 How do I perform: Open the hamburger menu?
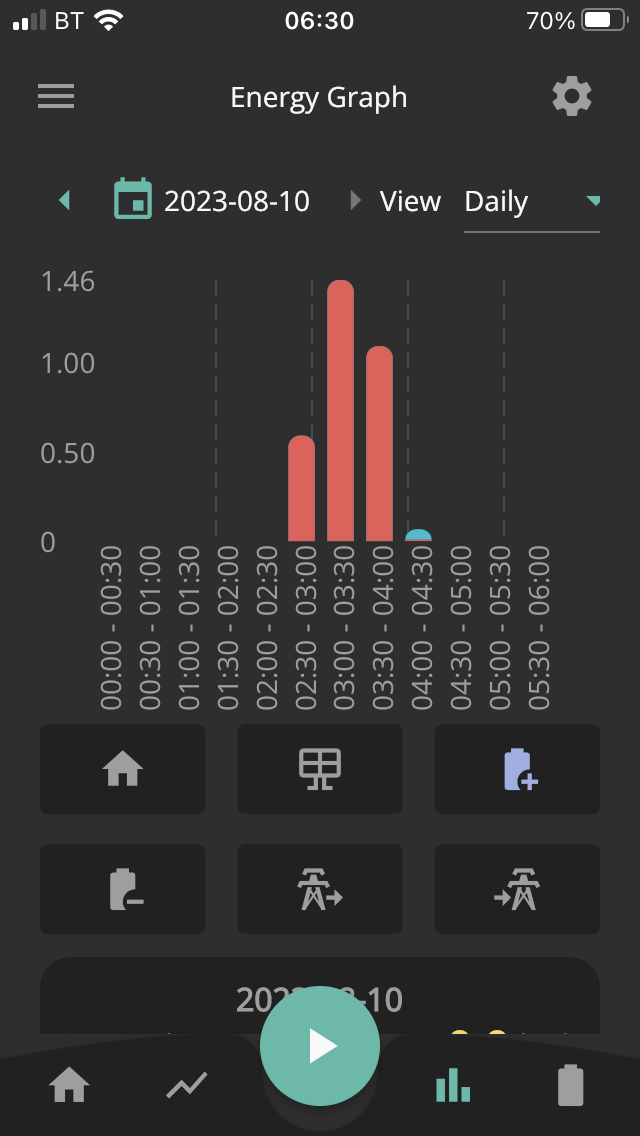coord(56,96)
